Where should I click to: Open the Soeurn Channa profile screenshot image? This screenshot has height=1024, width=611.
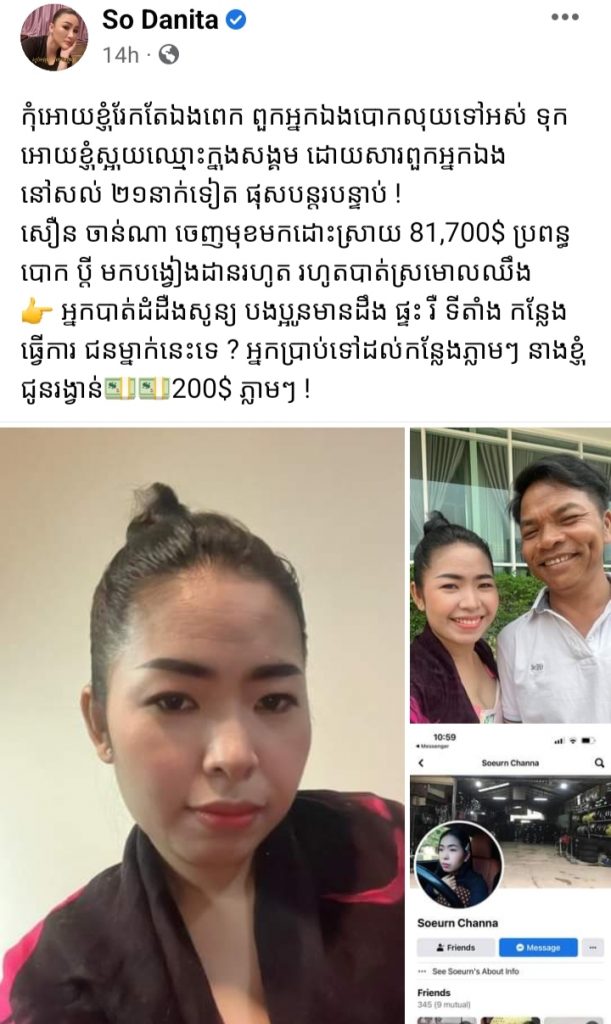click(x=510, y=875)
